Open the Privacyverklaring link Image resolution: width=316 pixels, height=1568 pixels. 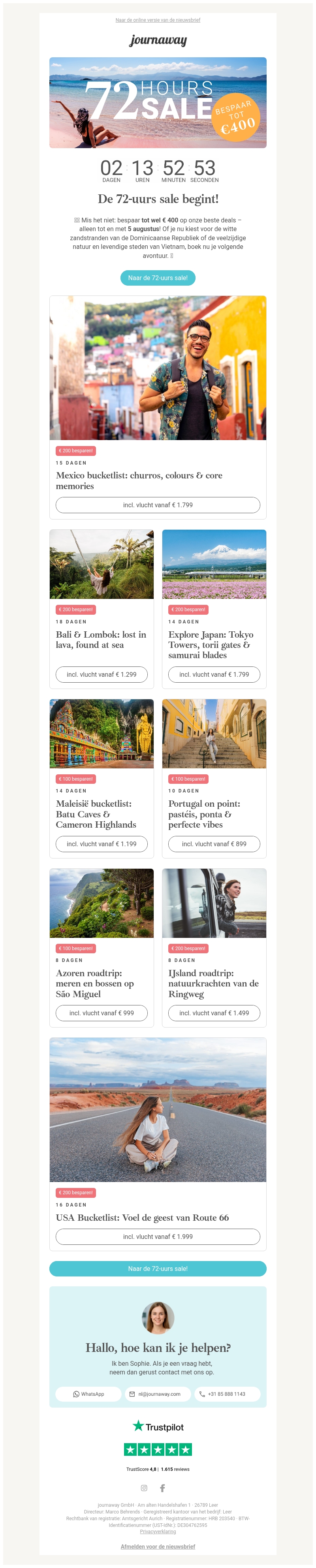(x=158, y=1531)
